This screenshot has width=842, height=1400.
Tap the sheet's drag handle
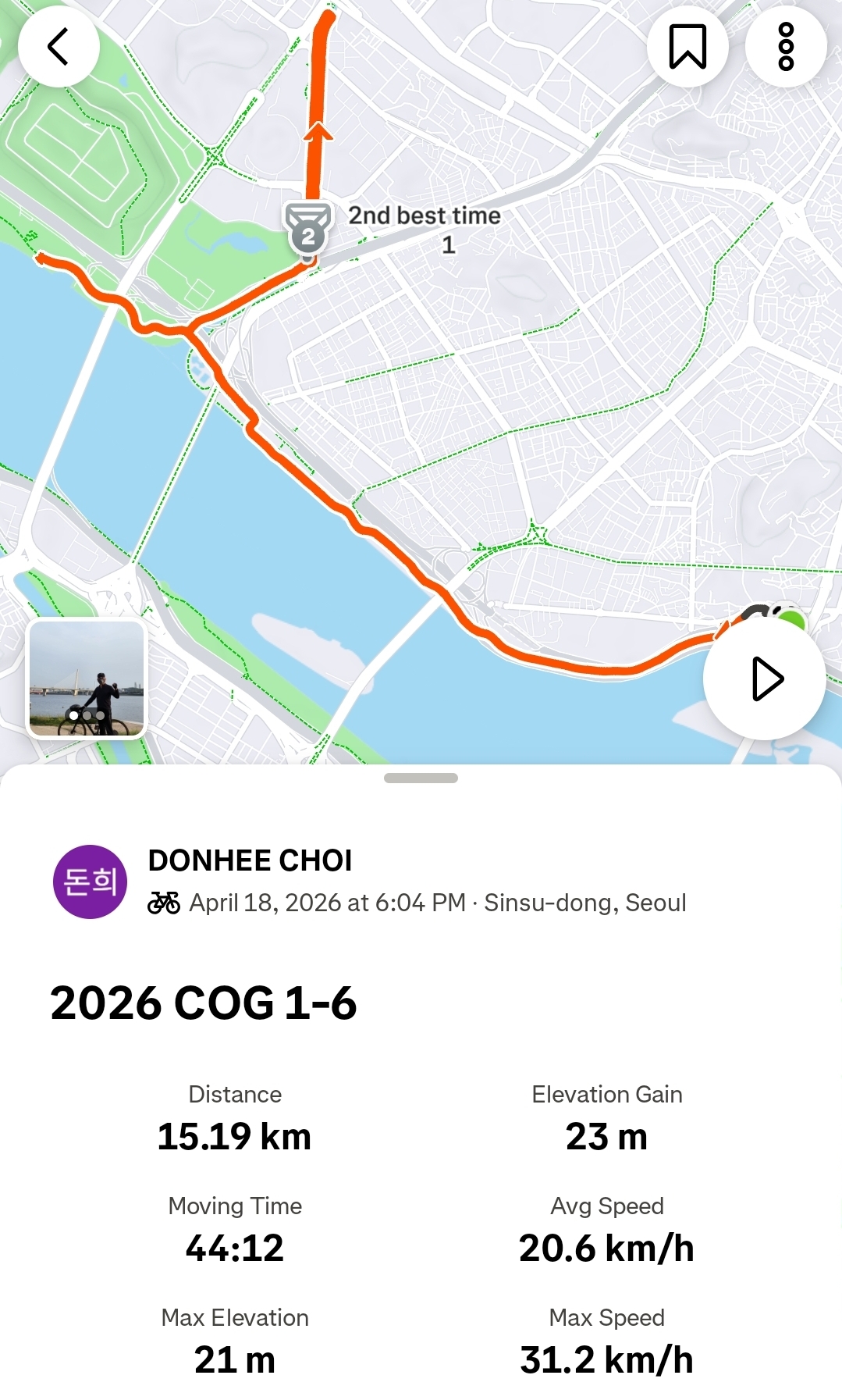[x=421, y=778]
